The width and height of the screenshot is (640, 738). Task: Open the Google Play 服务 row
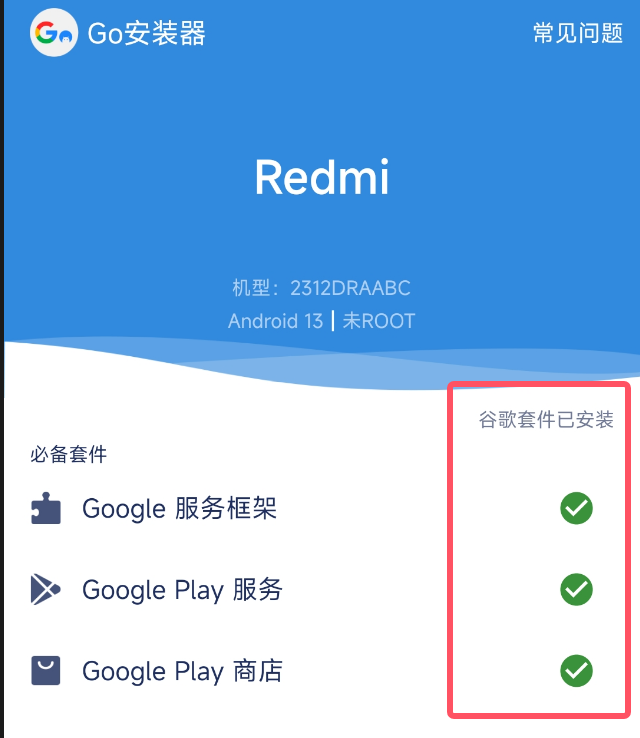point(182,590)
